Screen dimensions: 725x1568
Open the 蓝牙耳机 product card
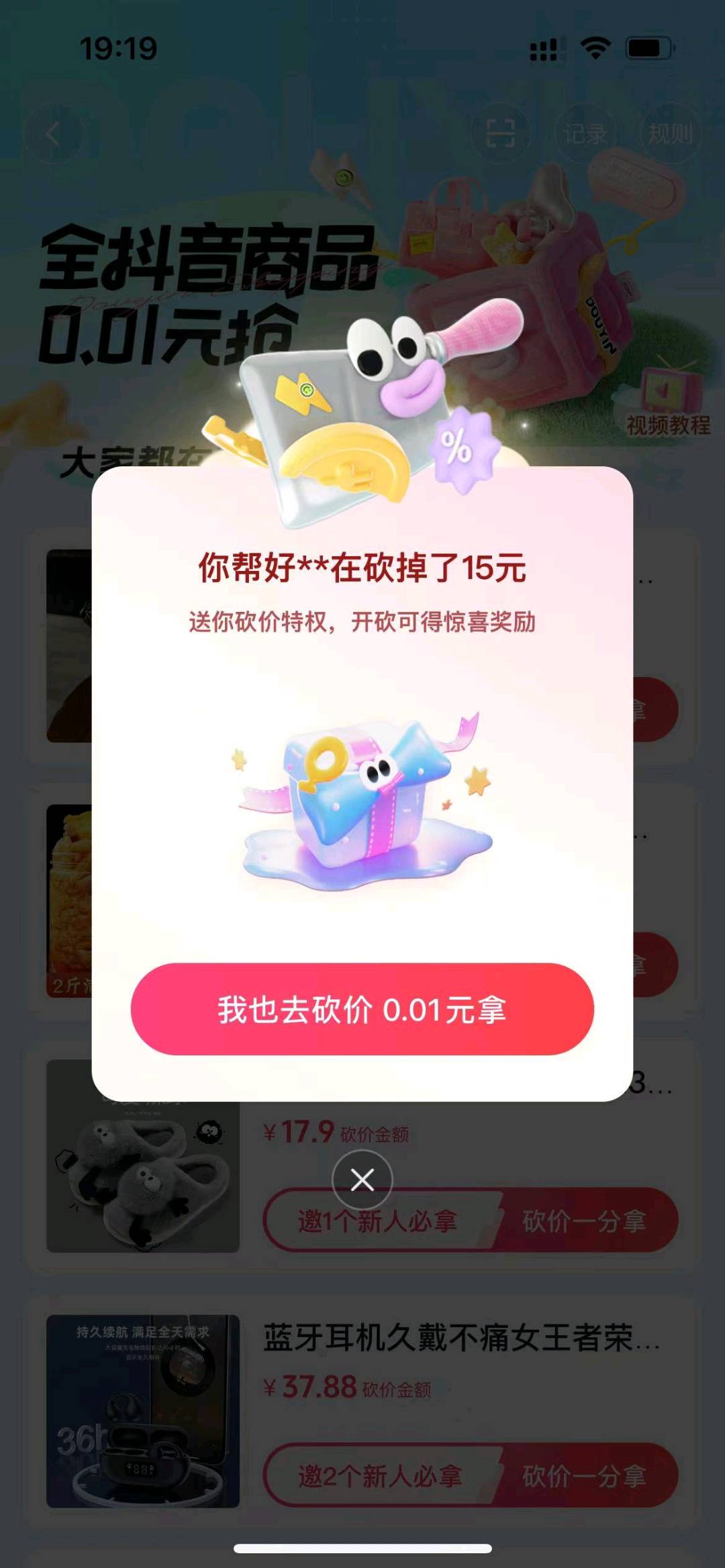pos(461,1337)
